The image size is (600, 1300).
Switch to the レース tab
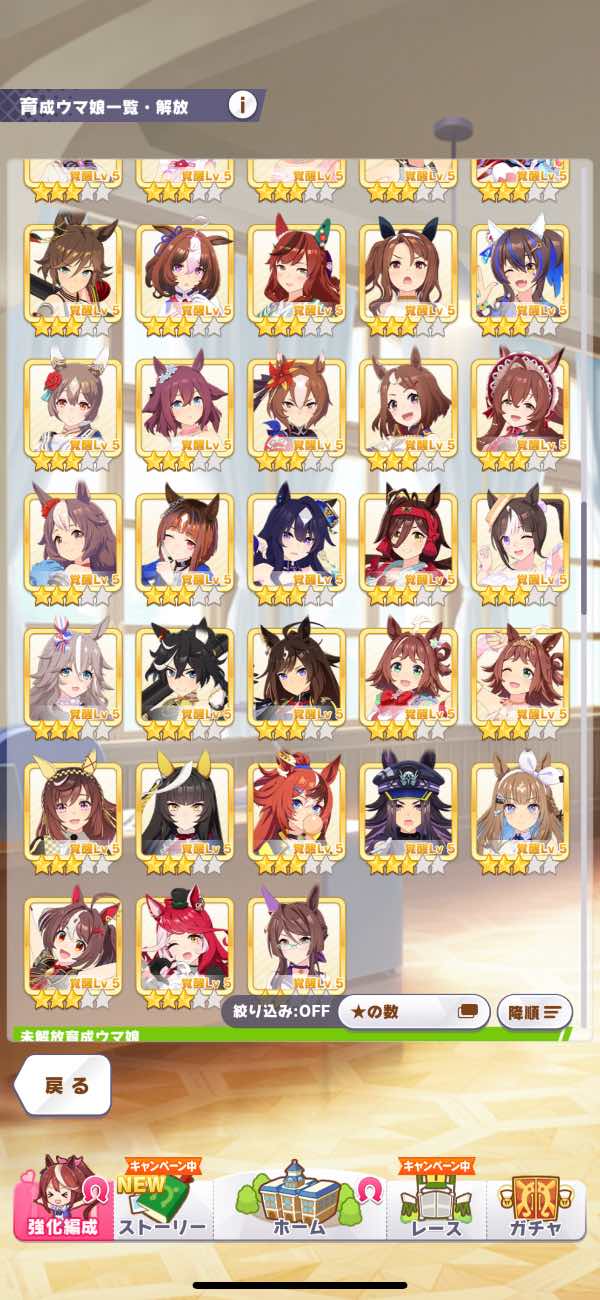tap(437, 1205)
